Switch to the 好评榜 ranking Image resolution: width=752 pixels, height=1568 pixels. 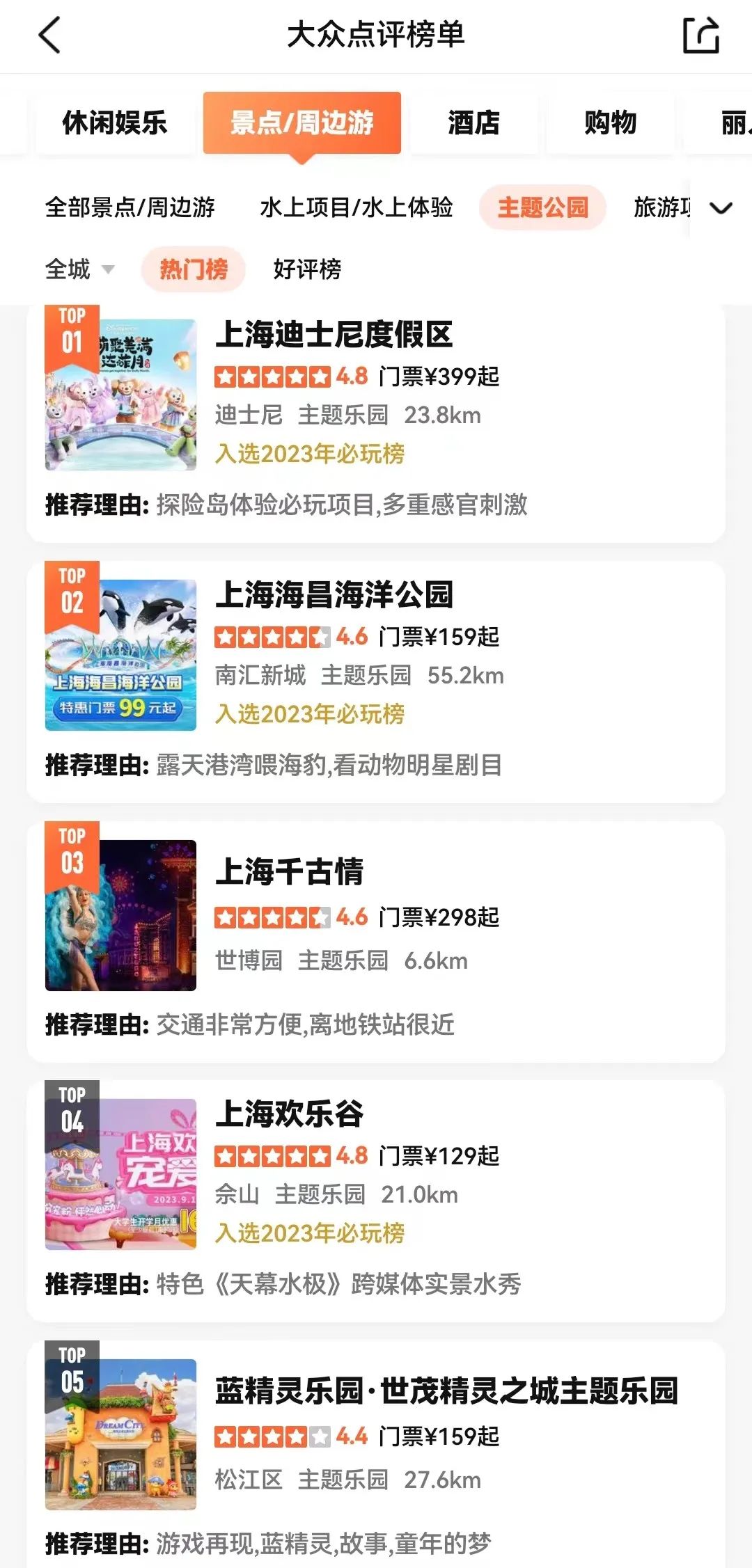click(x=307, y=269)
